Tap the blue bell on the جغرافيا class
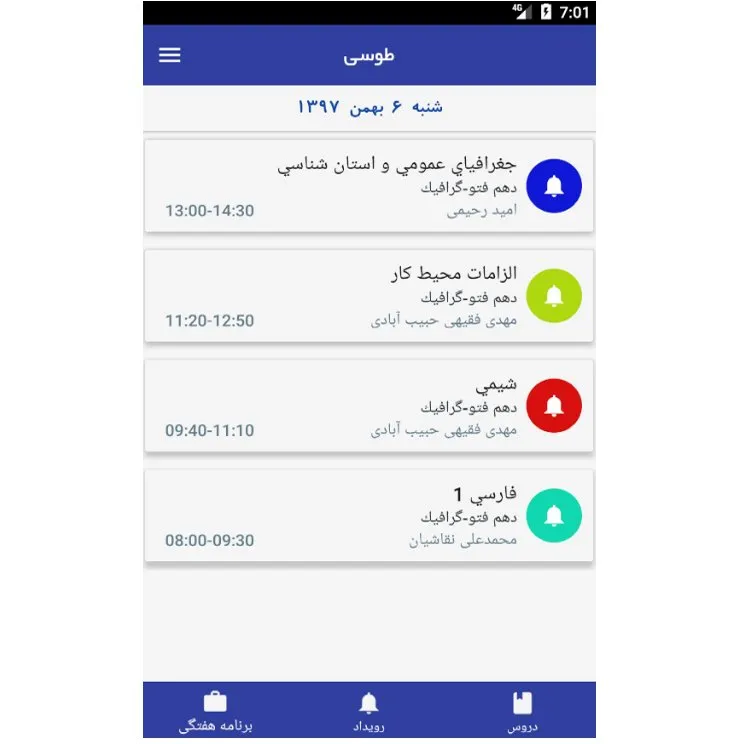The width and height of the screenshot is (744, 744). pos(554,186)
